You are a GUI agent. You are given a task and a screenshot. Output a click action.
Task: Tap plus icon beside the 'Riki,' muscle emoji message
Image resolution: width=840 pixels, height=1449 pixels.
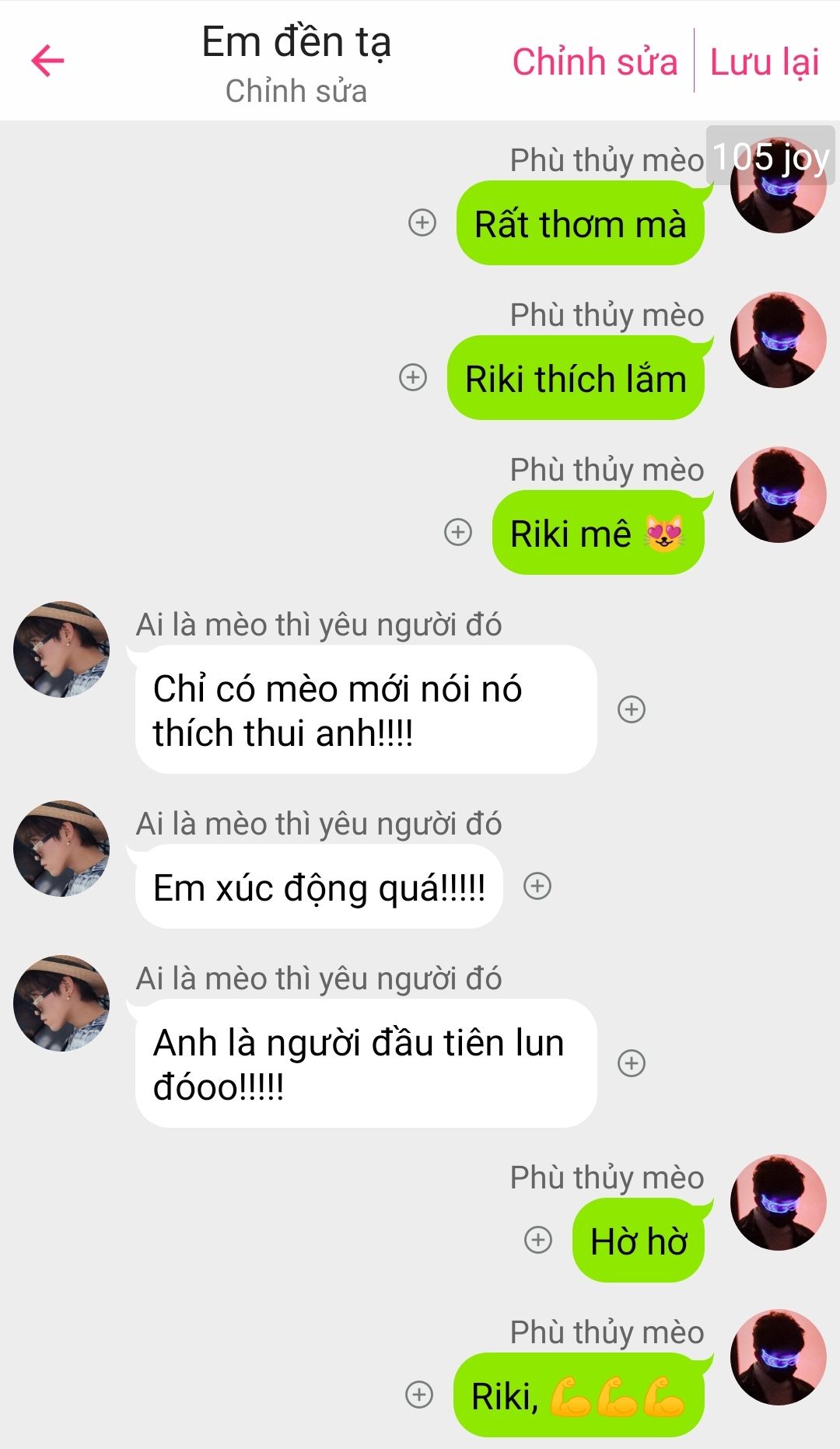[x=419, y=1394]
